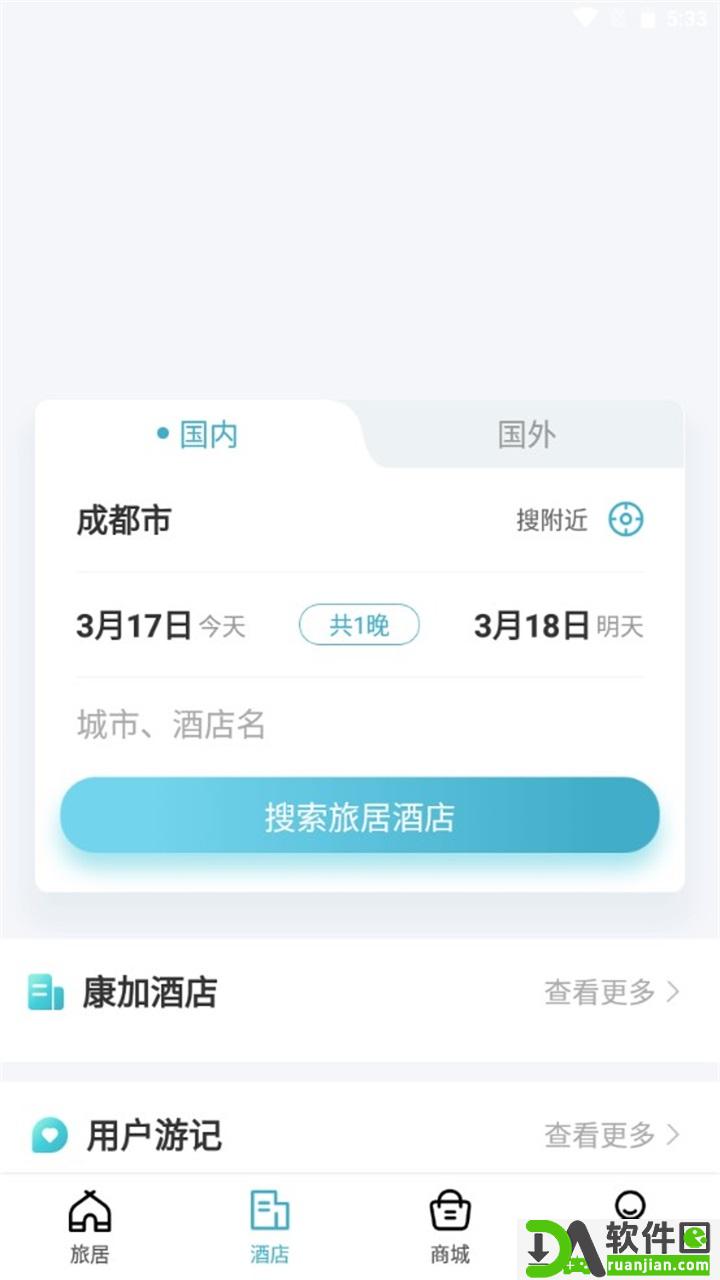The width and height of the screenshot is (720, 1280).
Task: Tap the Wi-Fi icon in status bar
Action: pos(586,16)
